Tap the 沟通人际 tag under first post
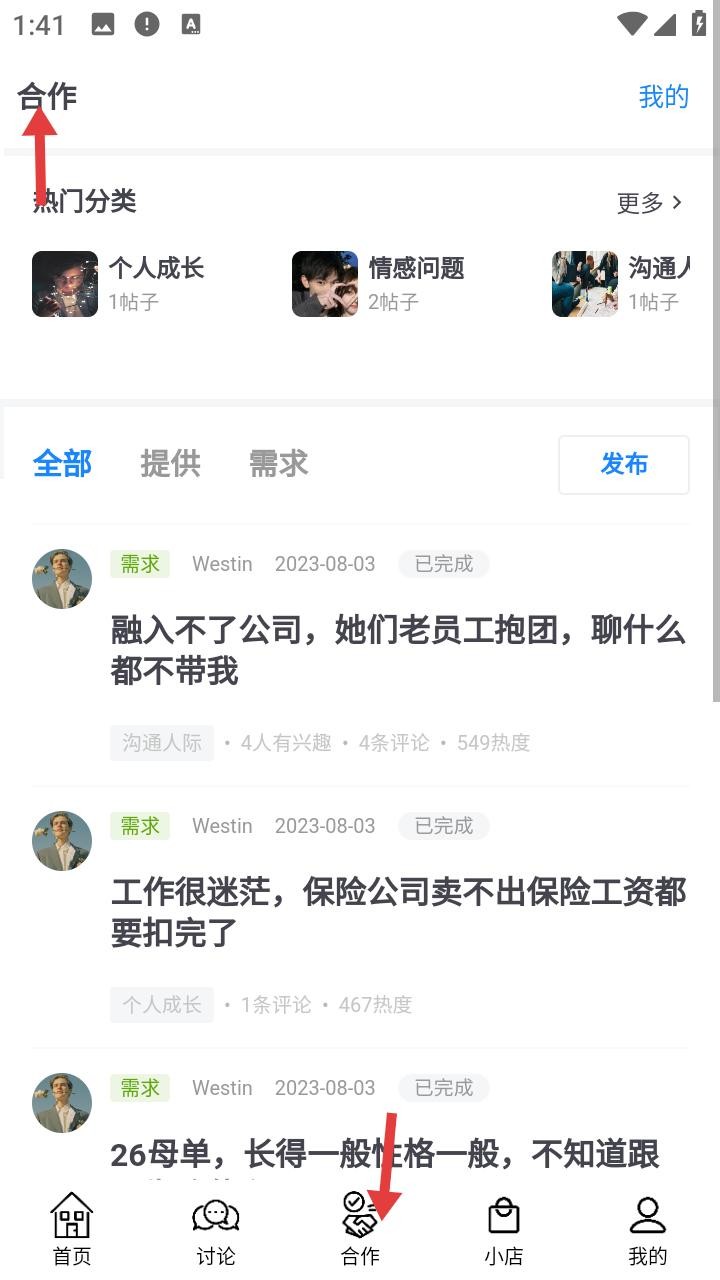720x1280 pixels. click(161, 742)
